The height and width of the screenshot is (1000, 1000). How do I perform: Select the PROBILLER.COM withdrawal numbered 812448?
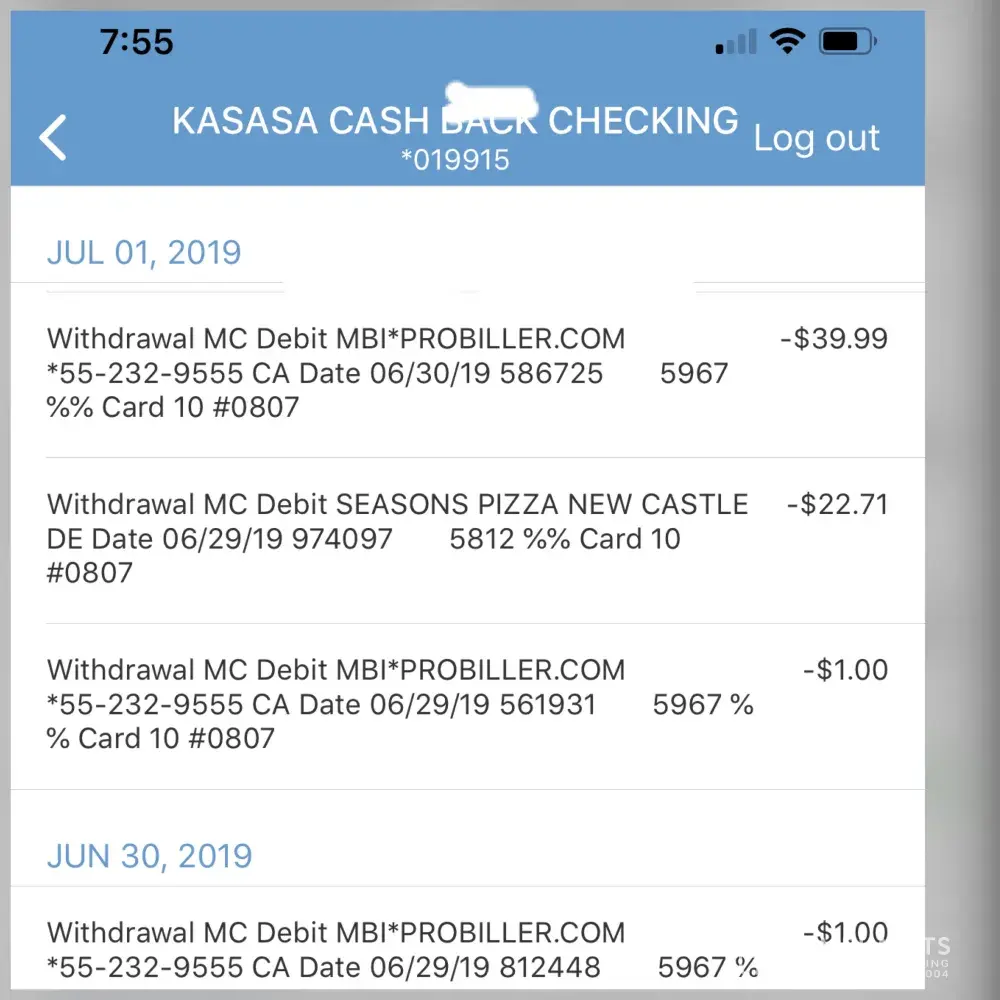pyautogui.click(x=466, y=950)
